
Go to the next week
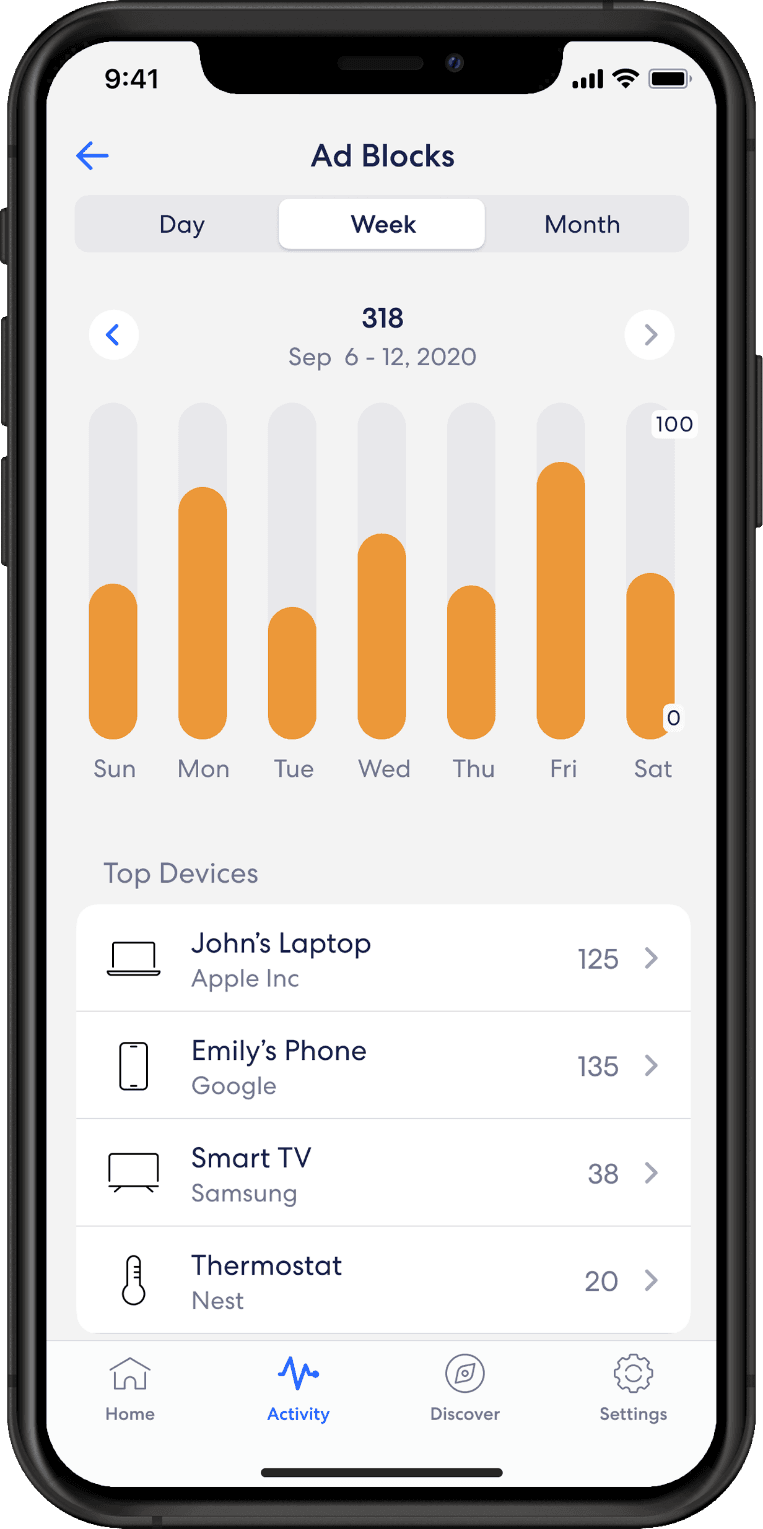tap(650, 335)
